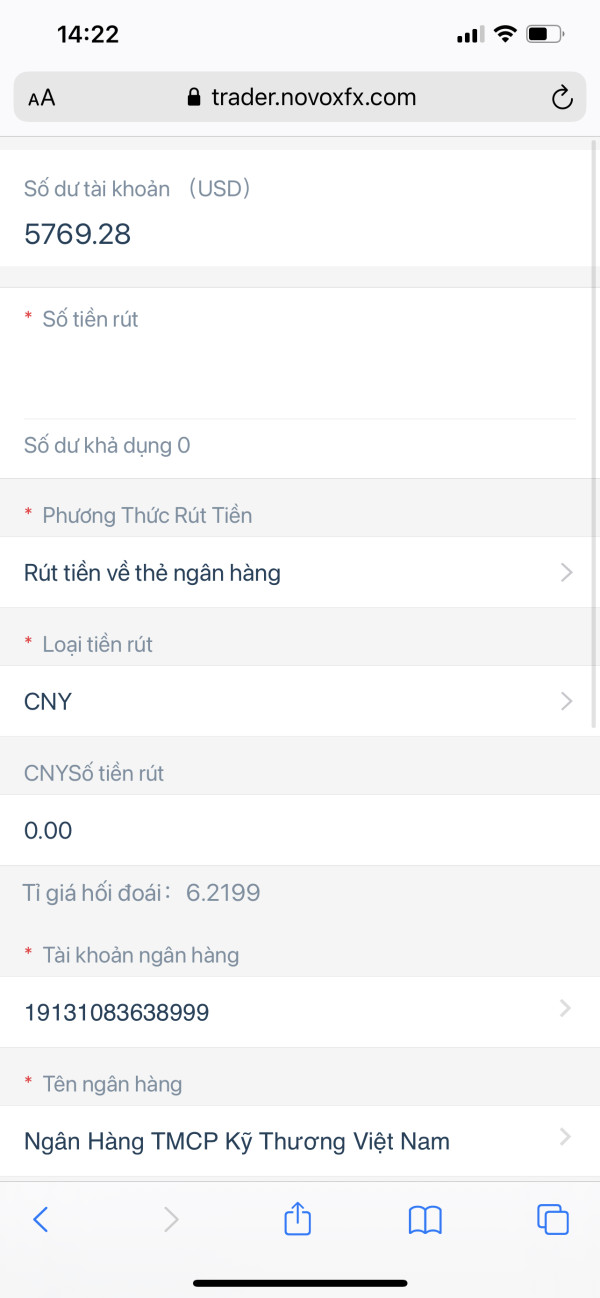The image size is (600, 1298).
Task: Open the Ngân Hàng TMCP Kỹ Thương bank picker
Action: pos(299,1140)
